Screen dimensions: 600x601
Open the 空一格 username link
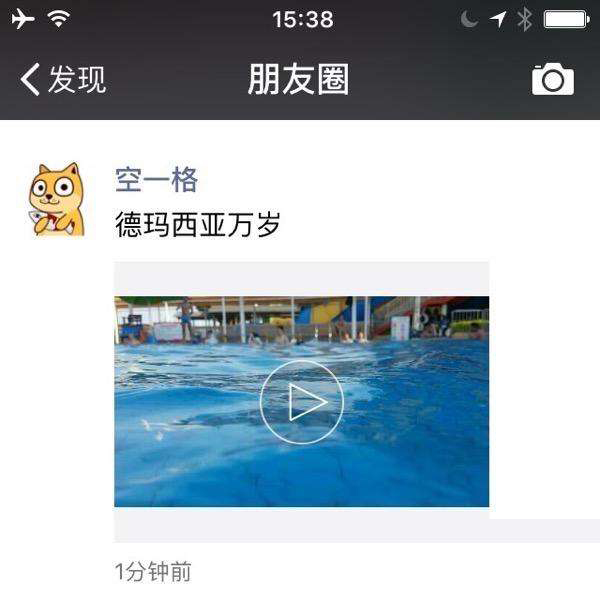(156, 180)
